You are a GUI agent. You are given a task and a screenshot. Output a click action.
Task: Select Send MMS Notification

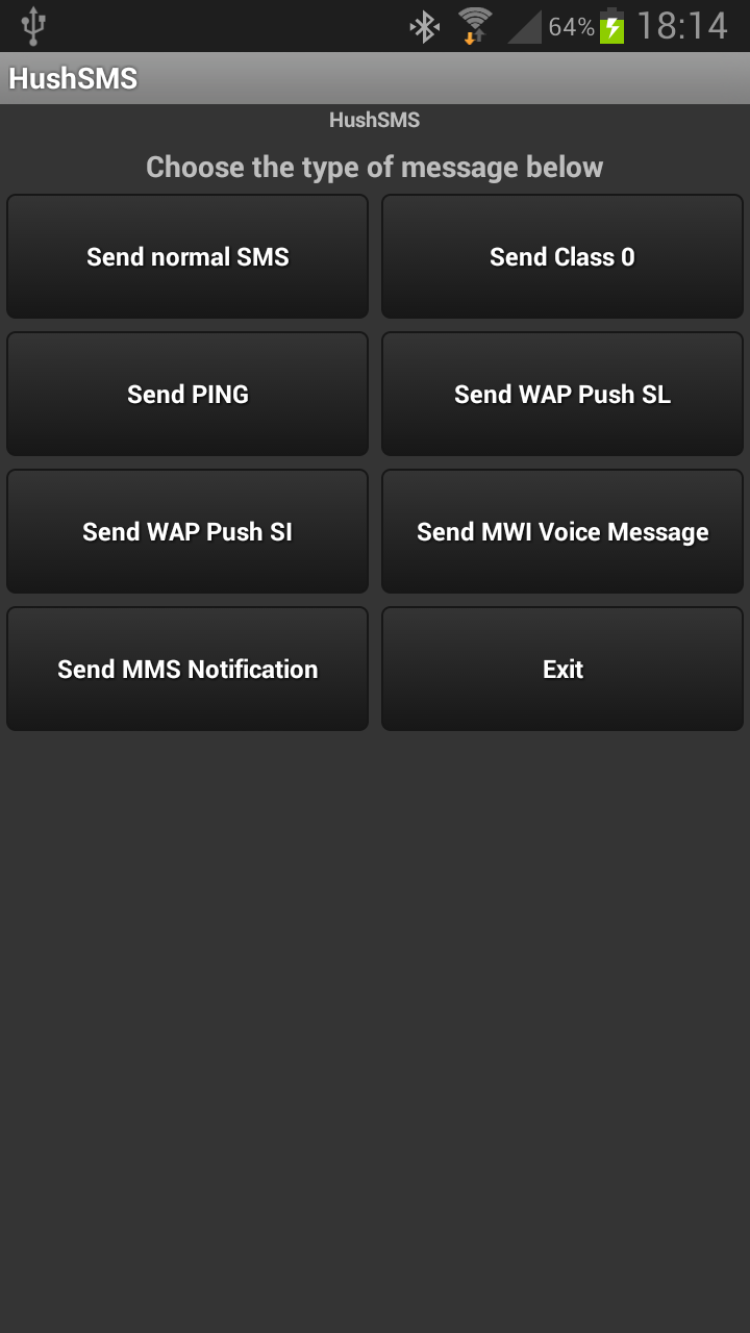[187, 669]
